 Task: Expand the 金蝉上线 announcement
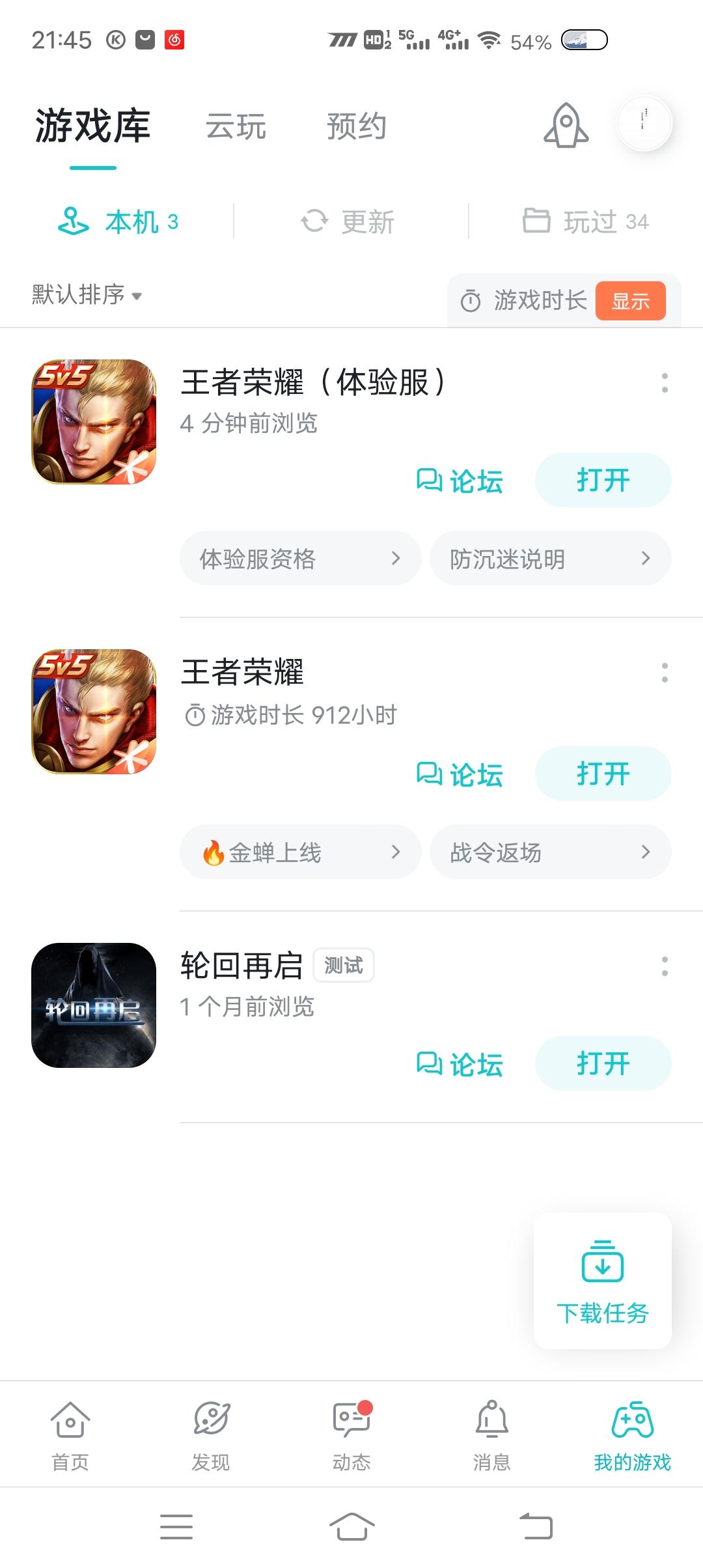pyautogui.click(x=300, y=852)
